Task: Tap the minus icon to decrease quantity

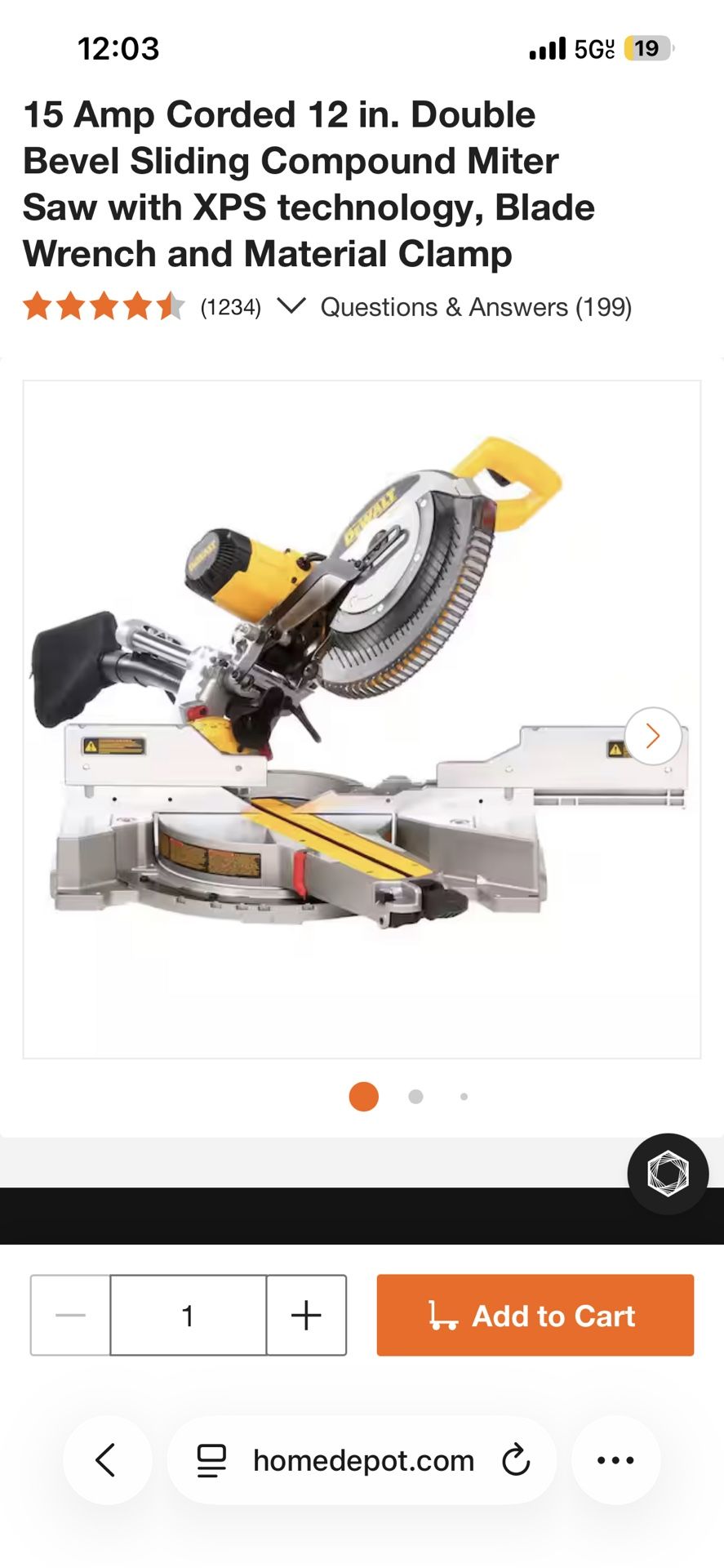Action: pos(69,1316)
